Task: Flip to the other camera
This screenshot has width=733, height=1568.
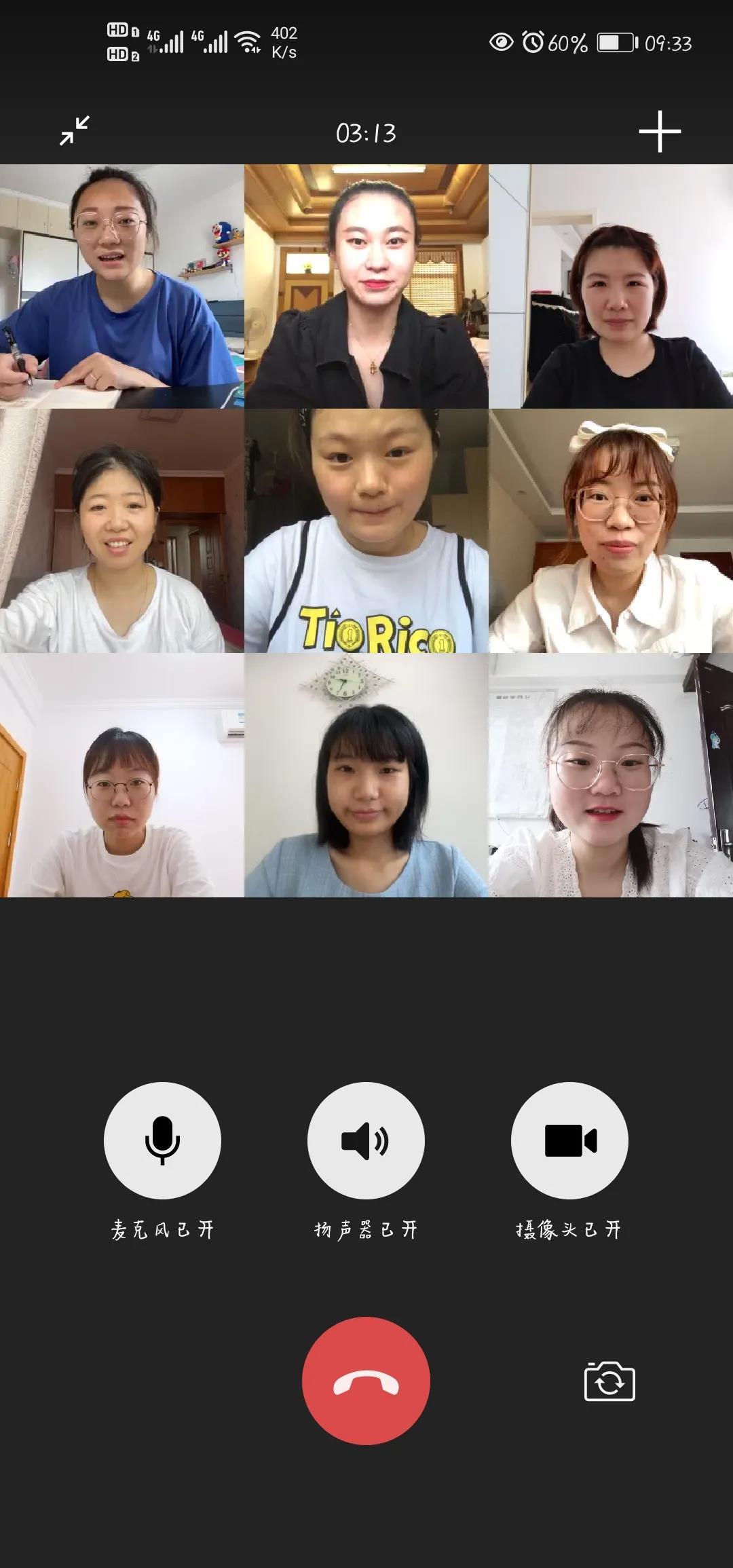Action: (x=609, y=1381)
